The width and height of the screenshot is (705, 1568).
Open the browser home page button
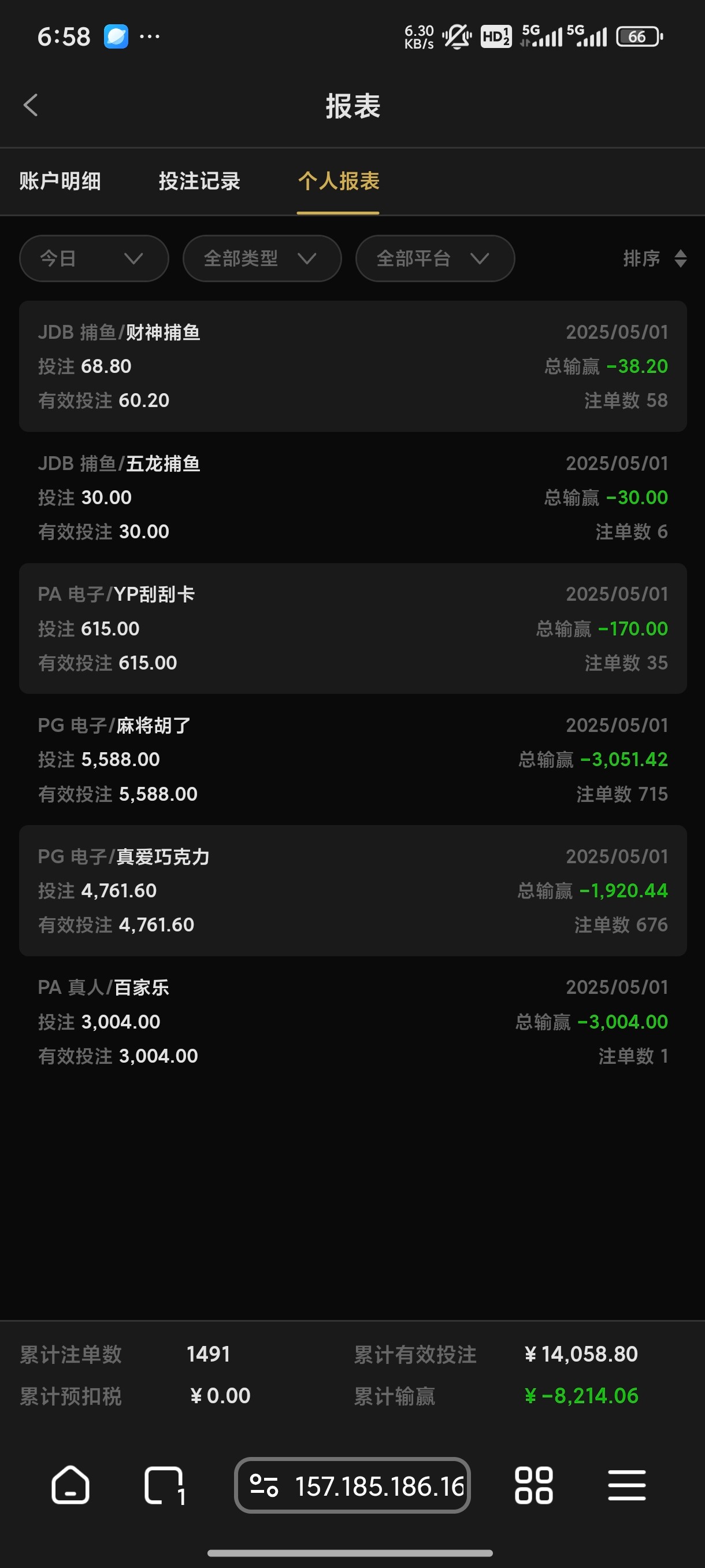tap(70, 1485)
